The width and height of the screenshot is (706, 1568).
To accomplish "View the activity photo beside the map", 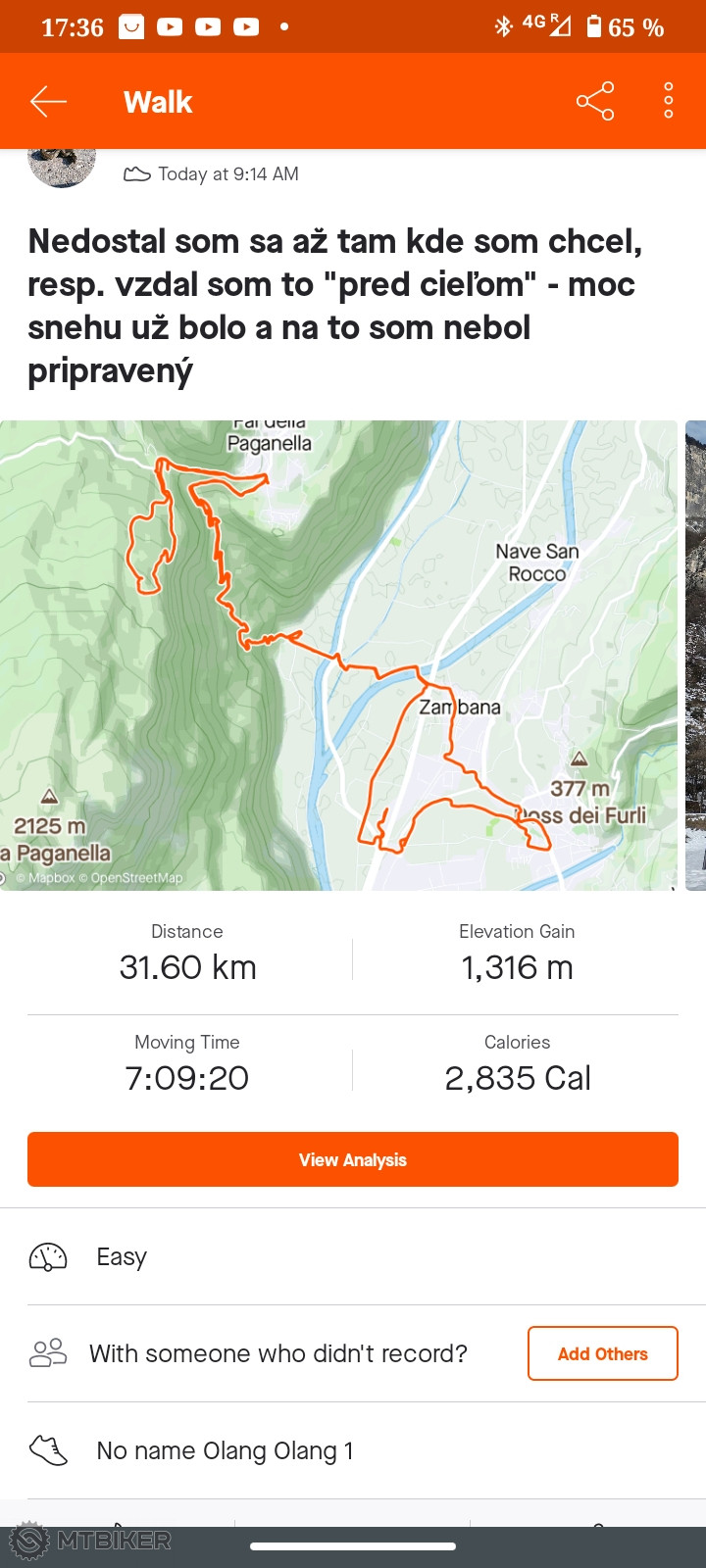I will (x=695, y=655).
